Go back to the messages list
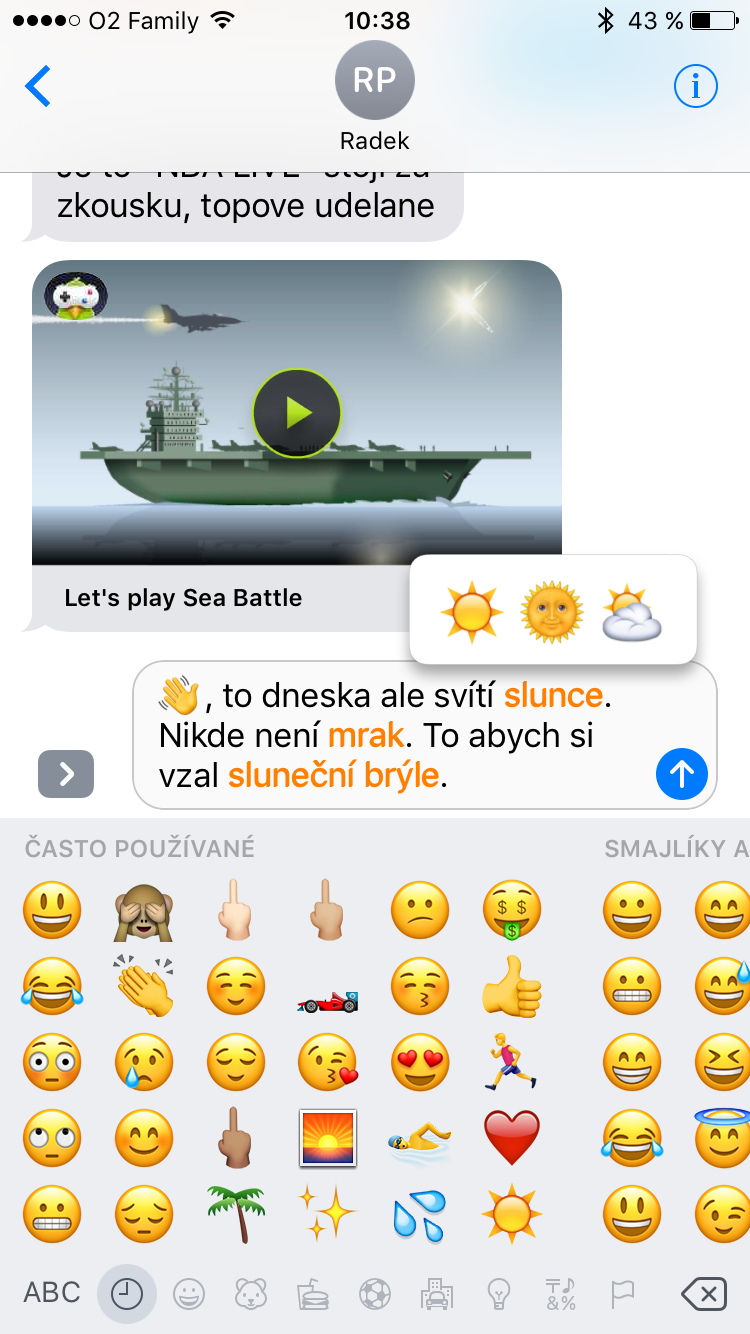 38,87
